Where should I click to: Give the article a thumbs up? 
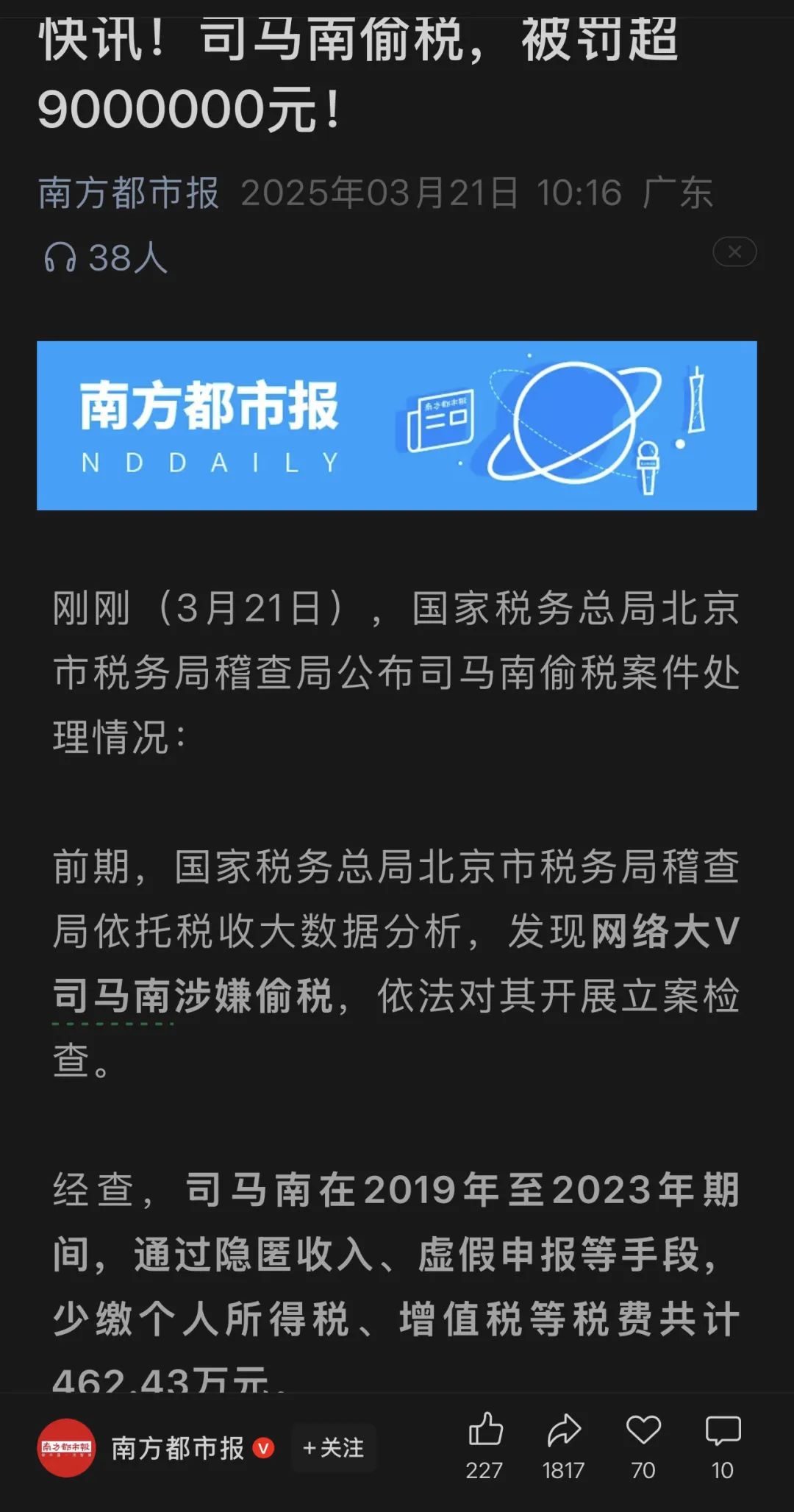pyautogui.click(x=485, y=1430)
